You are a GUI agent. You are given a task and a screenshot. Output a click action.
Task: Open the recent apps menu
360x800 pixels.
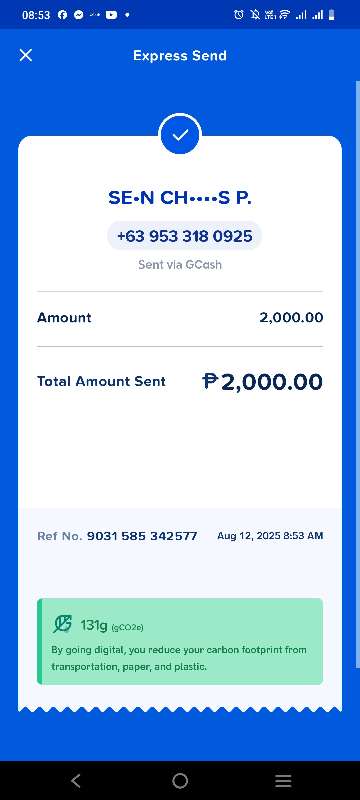(283, 781)
